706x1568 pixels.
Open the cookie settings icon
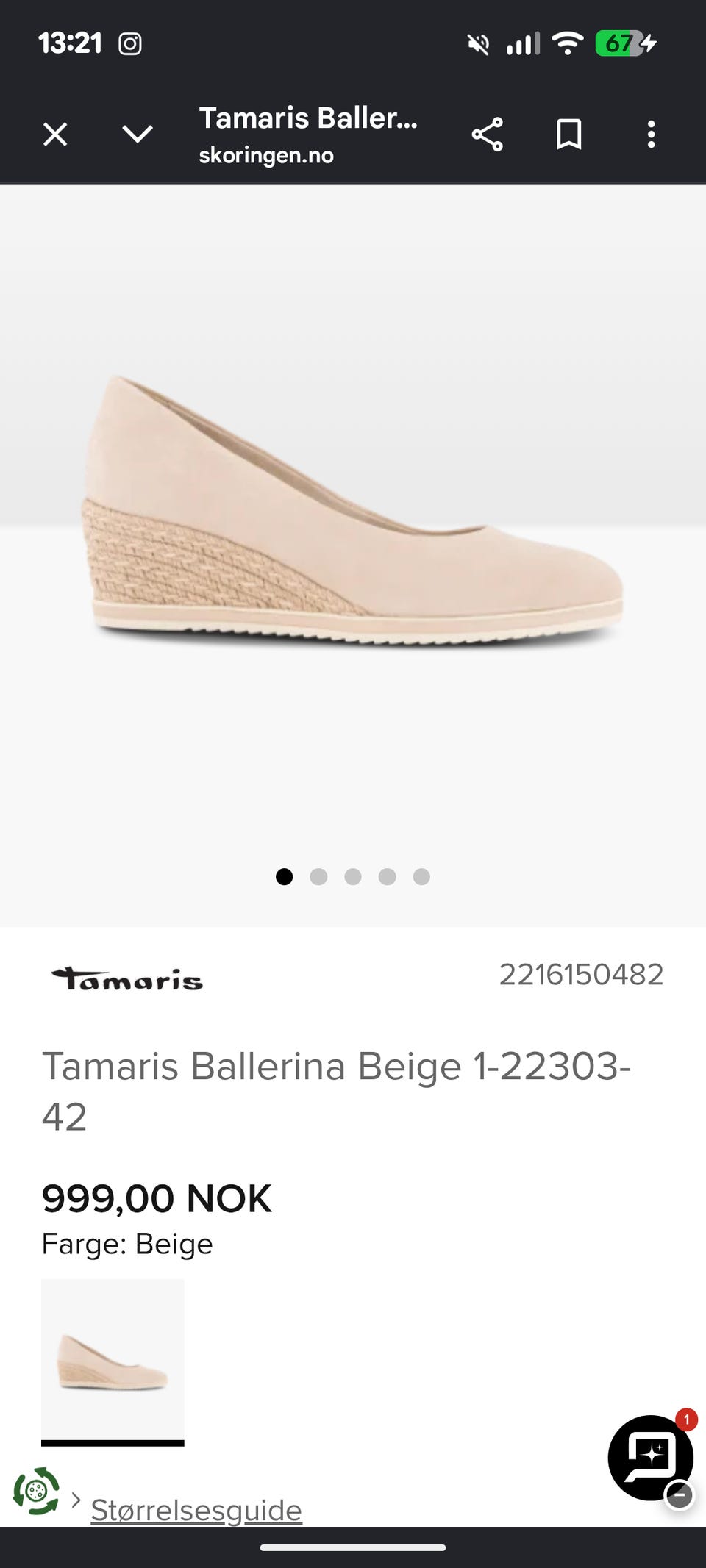click(x=36, y=1491)
